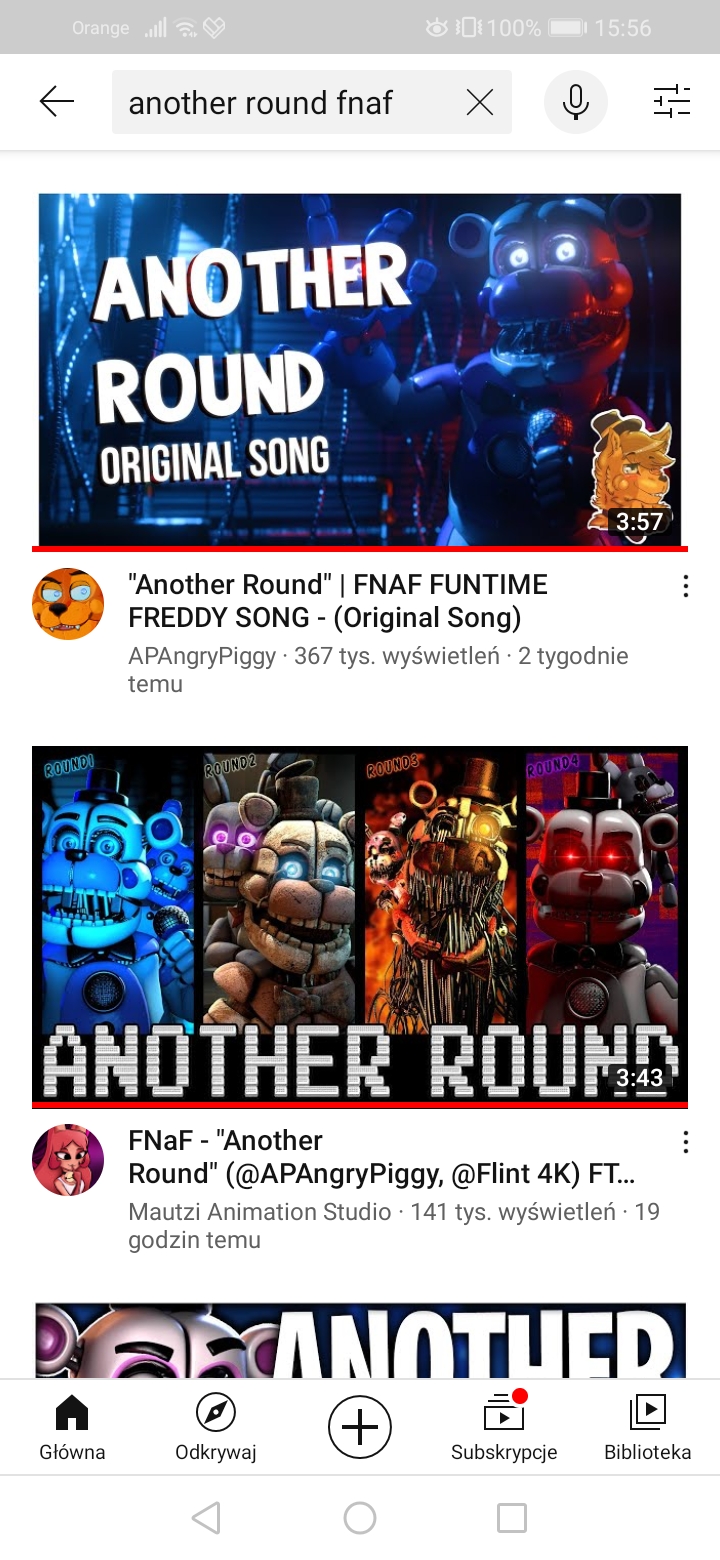The width and height of the screenshot is (720, 1560).
Task: Switch to the Biblioteka tab
Action: [x=647, y=1428]
